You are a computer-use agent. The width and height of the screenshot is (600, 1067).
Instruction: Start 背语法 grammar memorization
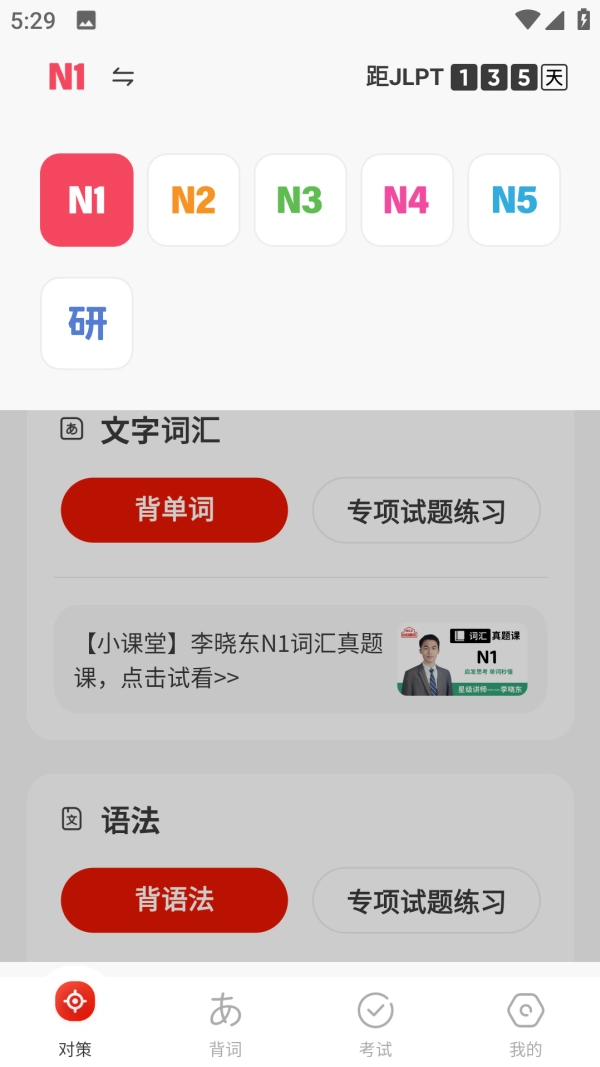pos(174,900)
